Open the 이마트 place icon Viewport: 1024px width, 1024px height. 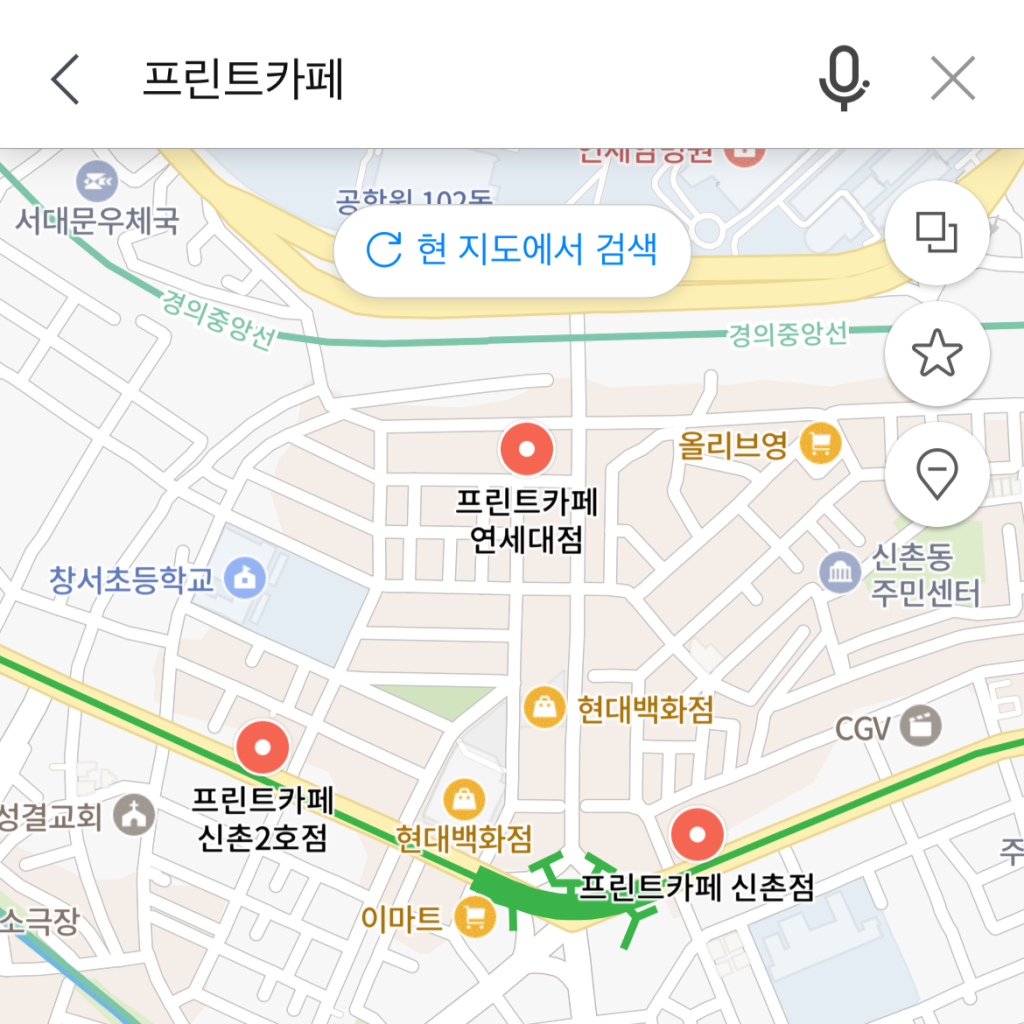(x=475, y=916)
